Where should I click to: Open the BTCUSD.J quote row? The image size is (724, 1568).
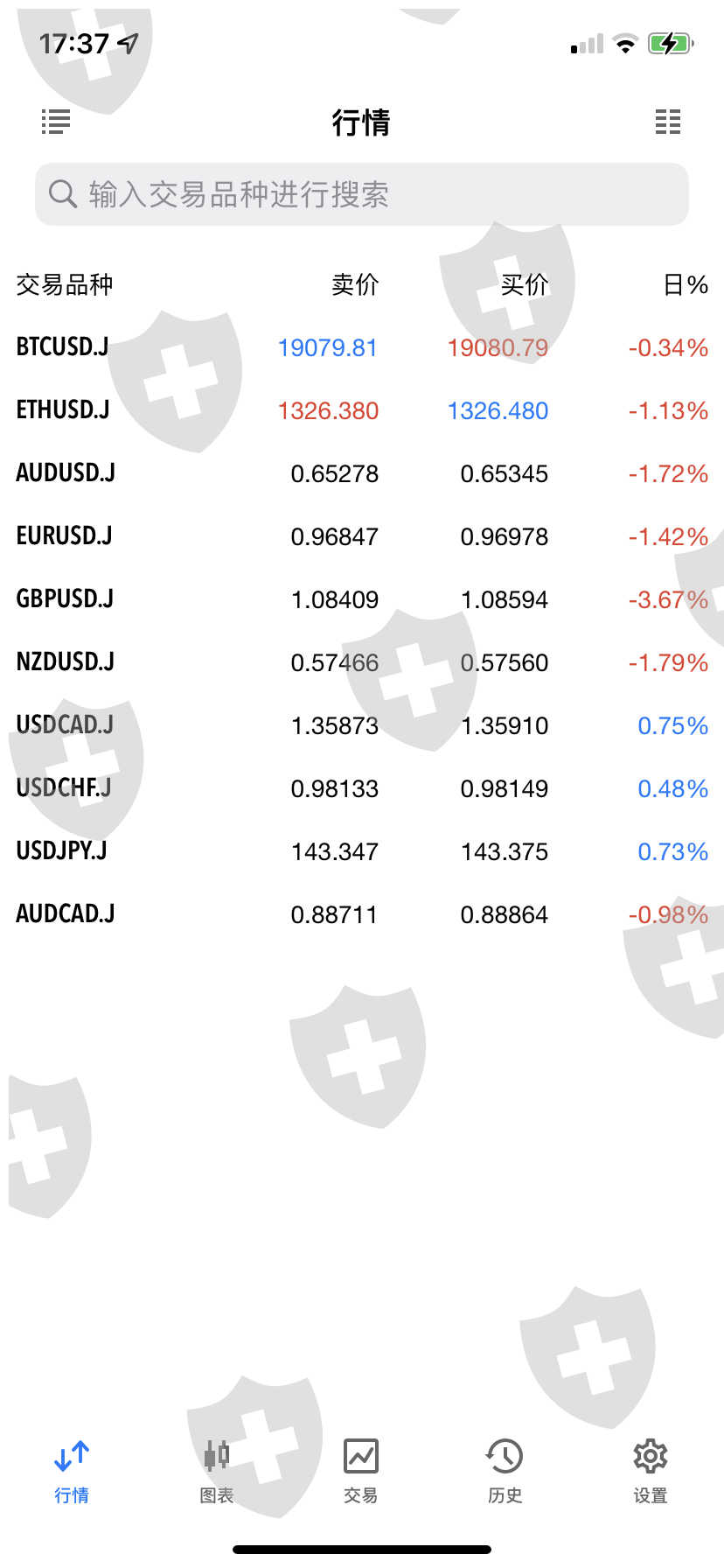362,347
